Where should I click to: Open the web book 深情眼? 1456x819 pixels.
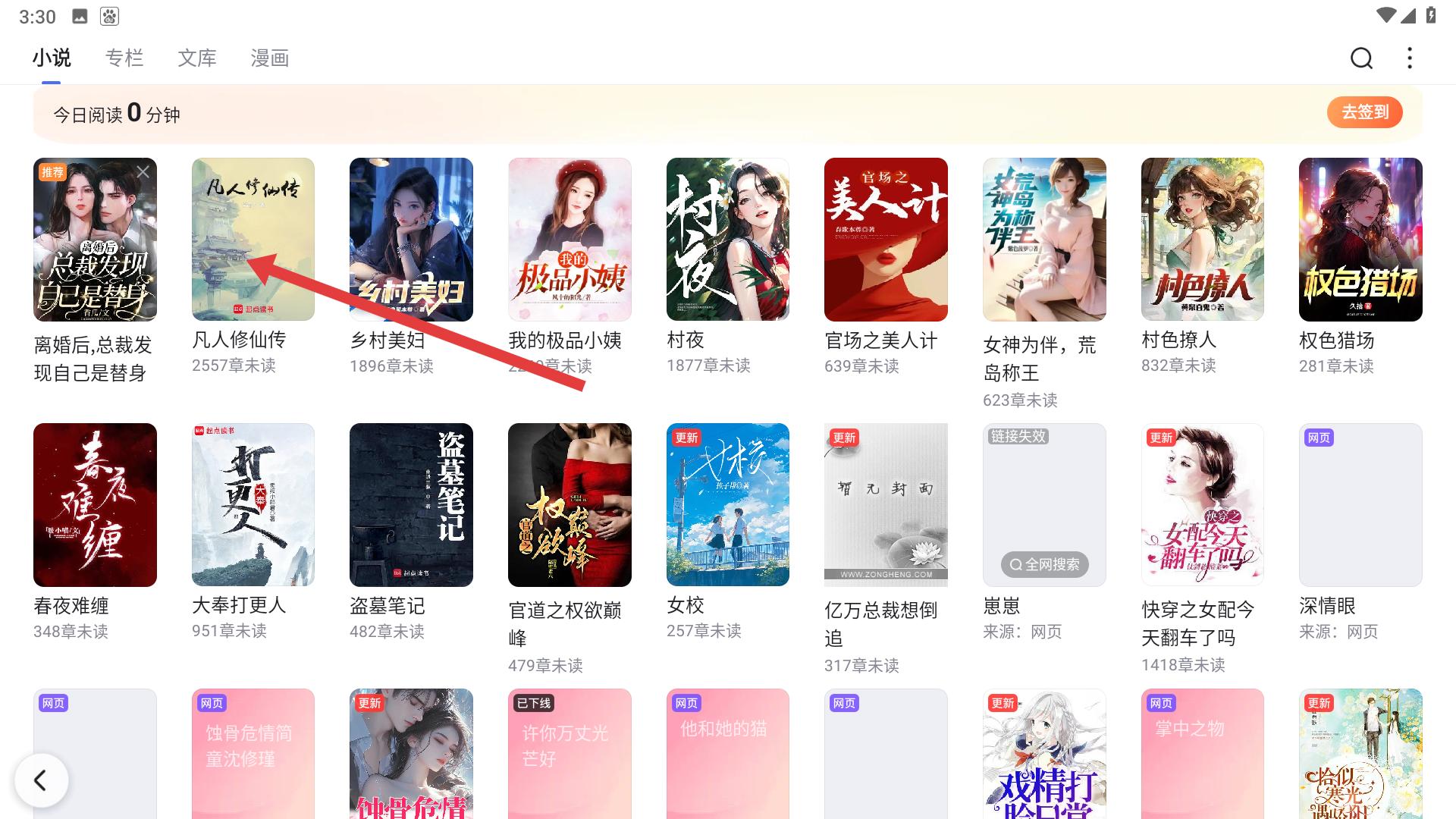tap(1360, 505)
